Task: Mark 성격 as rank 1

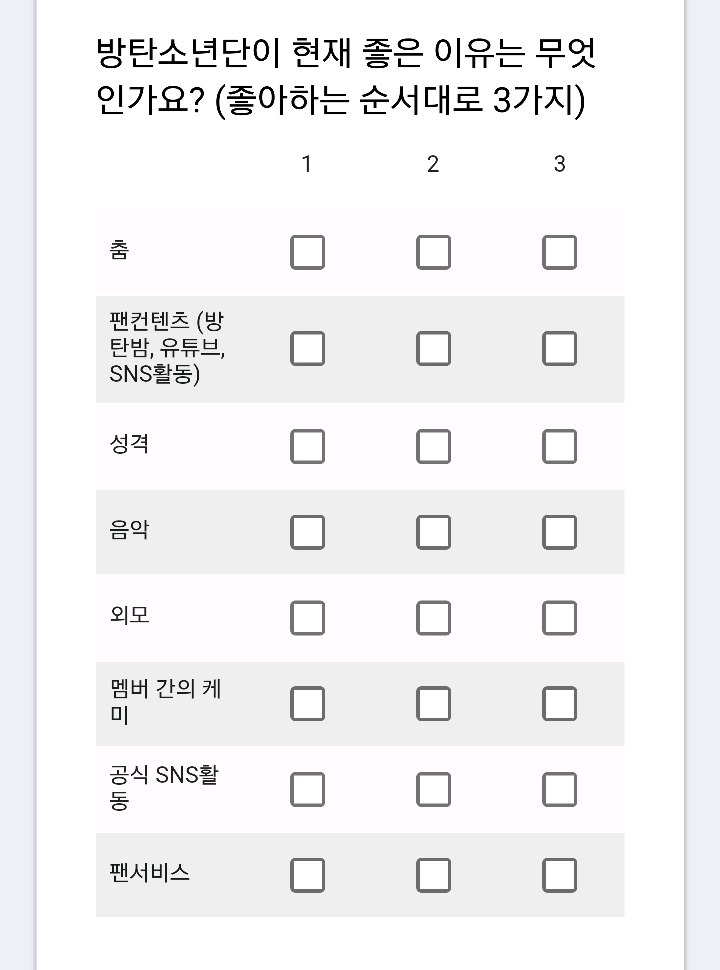Action: [307, 446]
